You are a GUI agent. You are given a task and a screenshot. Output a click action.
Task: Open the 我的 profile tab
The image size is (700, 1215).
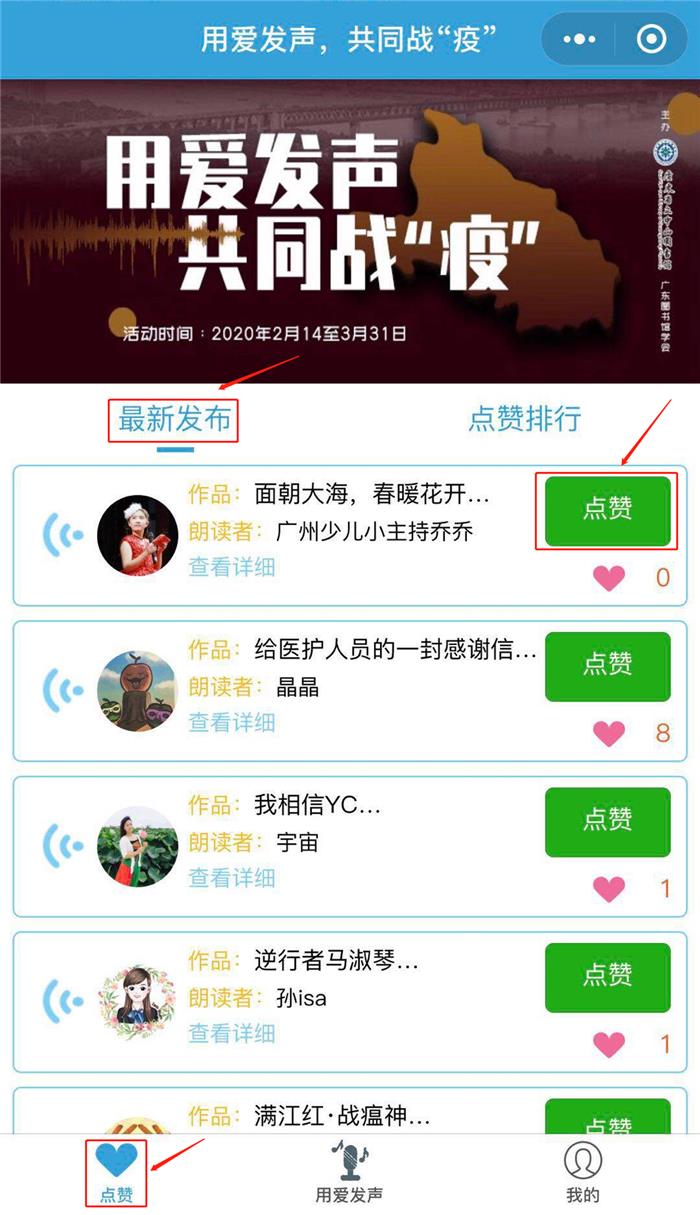click(583, 1173)
